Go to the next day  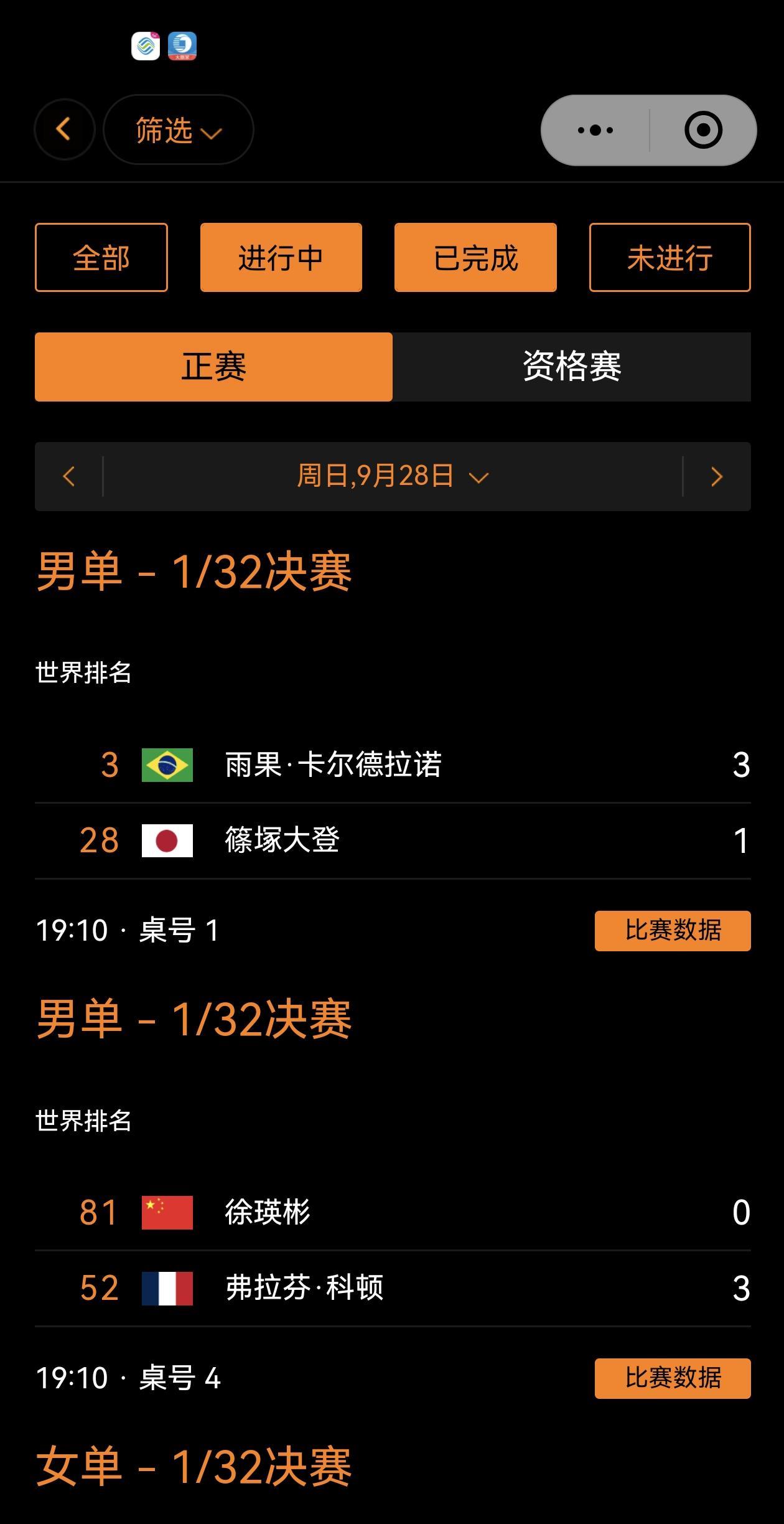click(717, 477)
